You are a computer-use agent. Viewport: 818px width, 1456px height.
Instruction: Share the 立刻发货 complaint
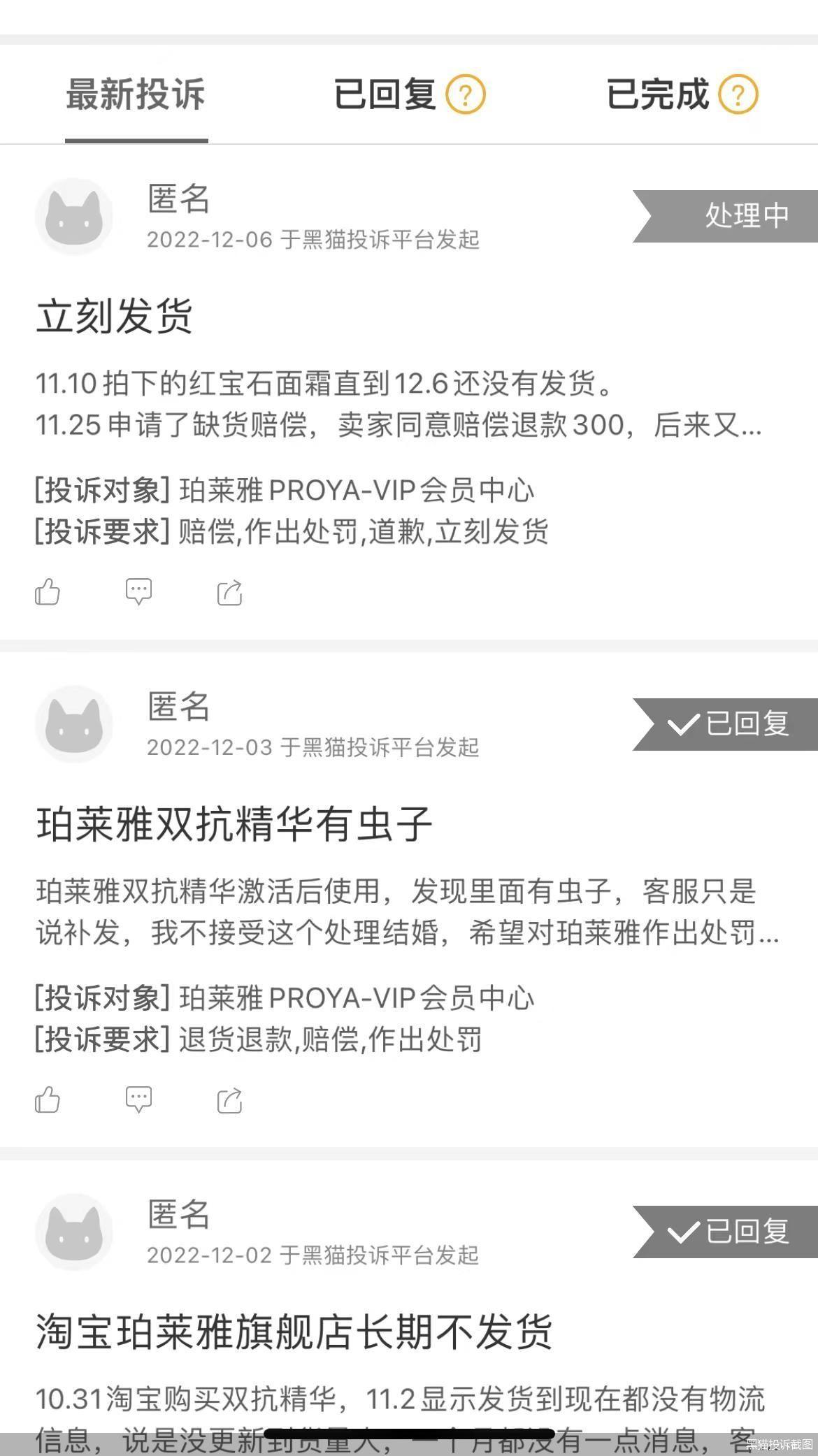[x=230, y=593]
